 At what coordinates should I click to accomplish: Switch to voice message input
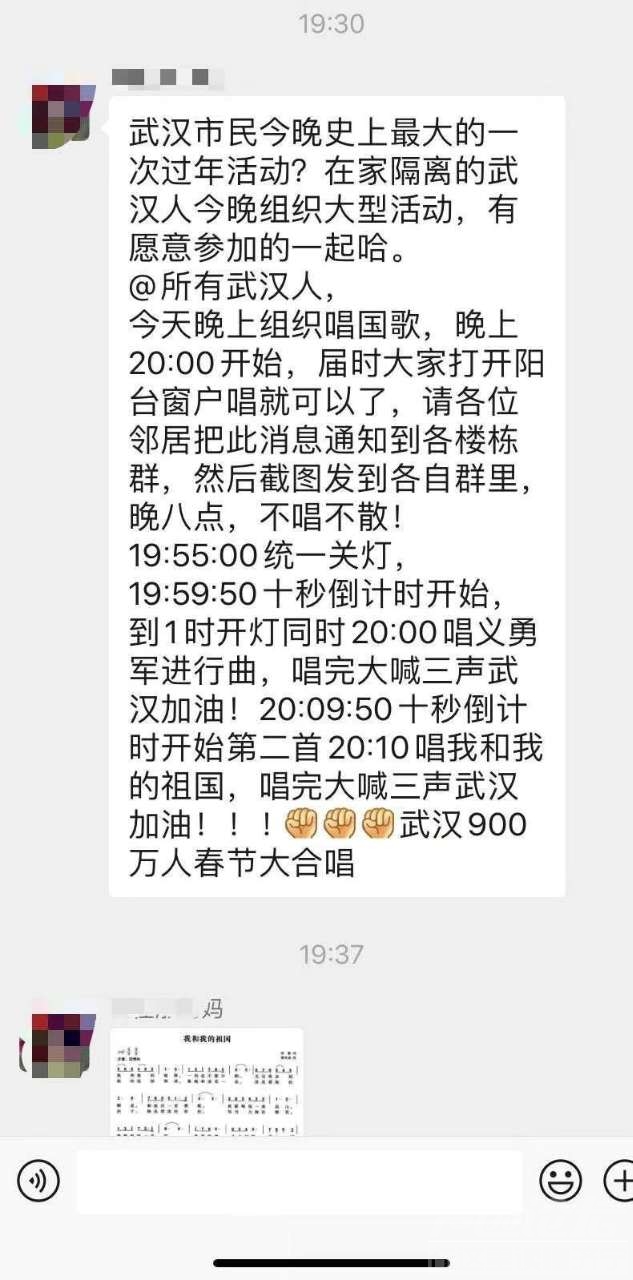(38, 1182)
